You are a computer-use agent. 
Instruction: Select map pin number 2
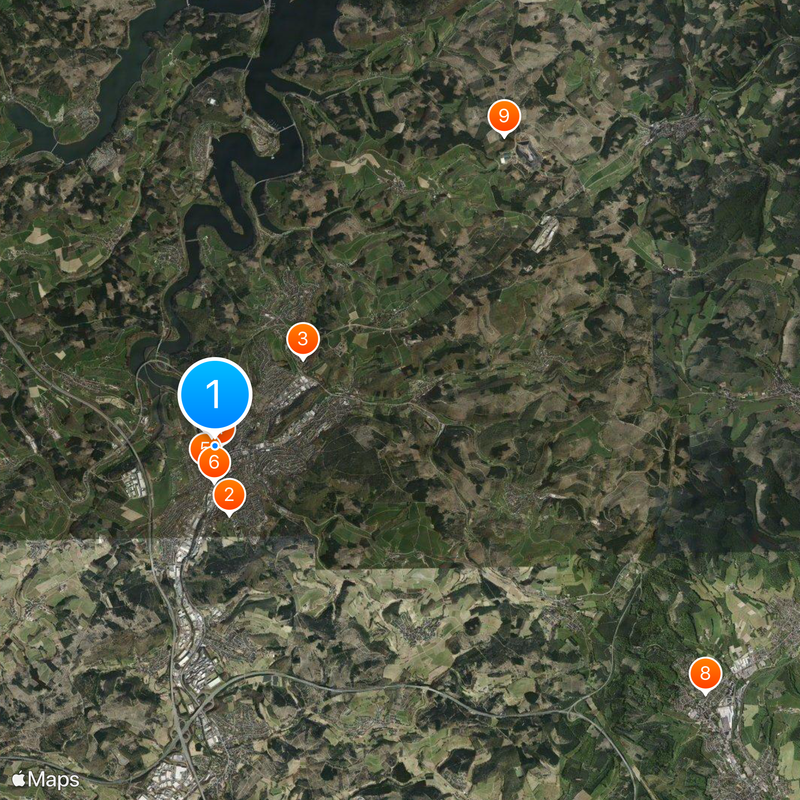coord(230,494)
